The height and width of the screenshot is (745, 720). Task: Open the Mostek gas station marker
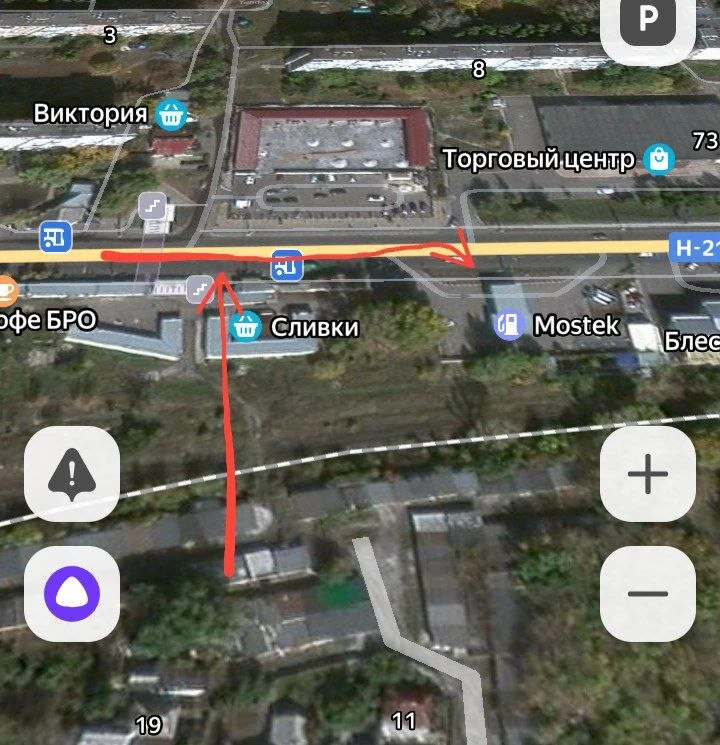[509, 325]
